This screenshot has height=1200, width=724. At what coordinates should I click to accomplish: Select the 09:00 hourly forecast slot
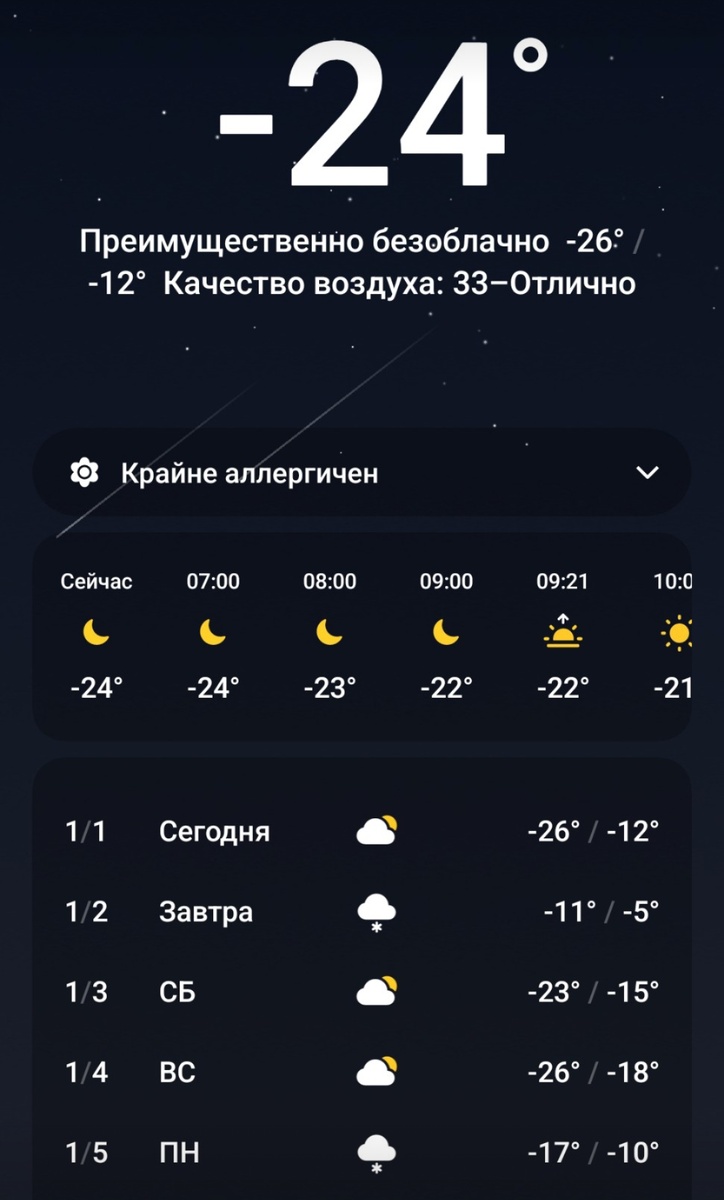click(445, 630)
